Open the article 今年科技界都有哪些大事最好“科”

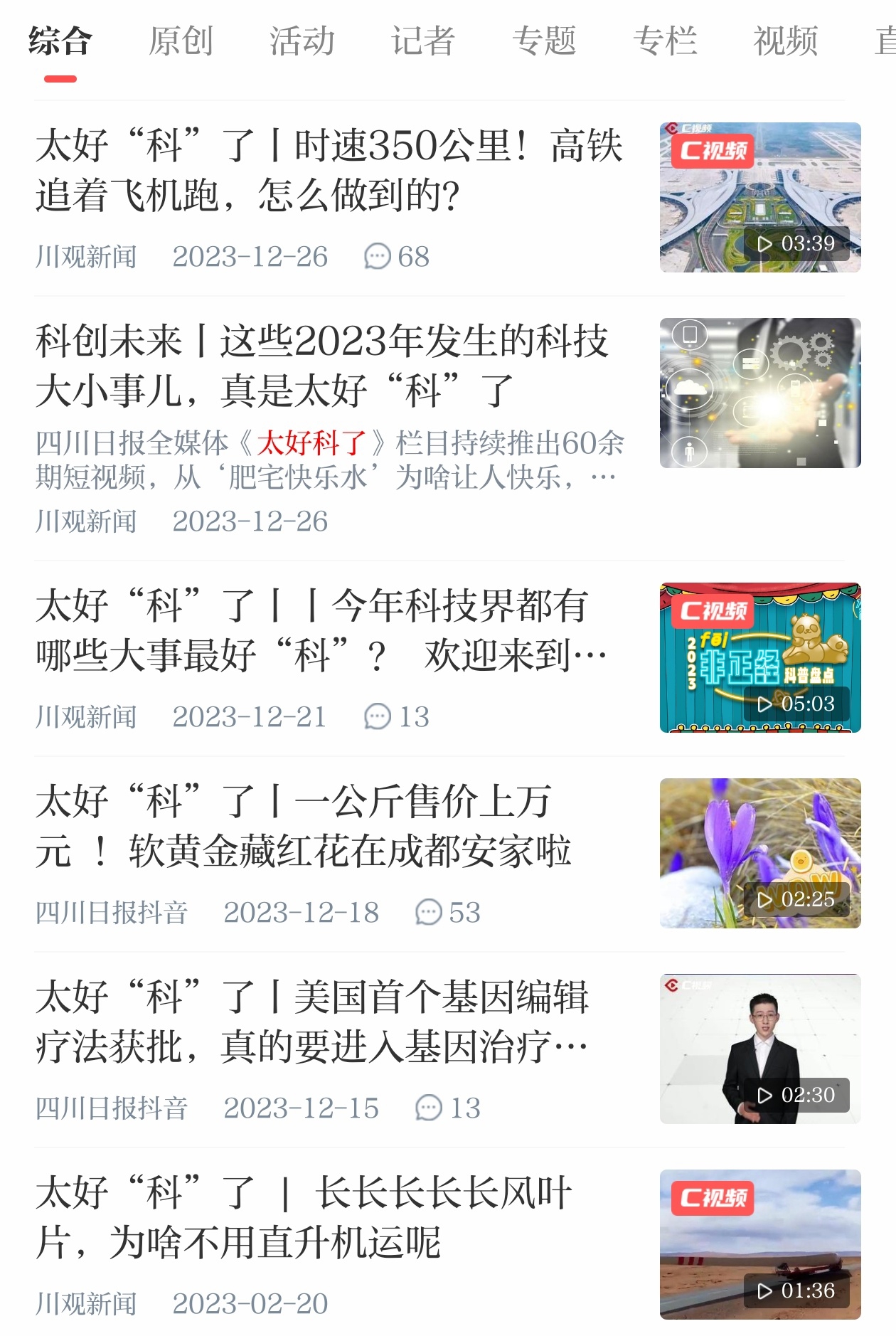[322, 630]
